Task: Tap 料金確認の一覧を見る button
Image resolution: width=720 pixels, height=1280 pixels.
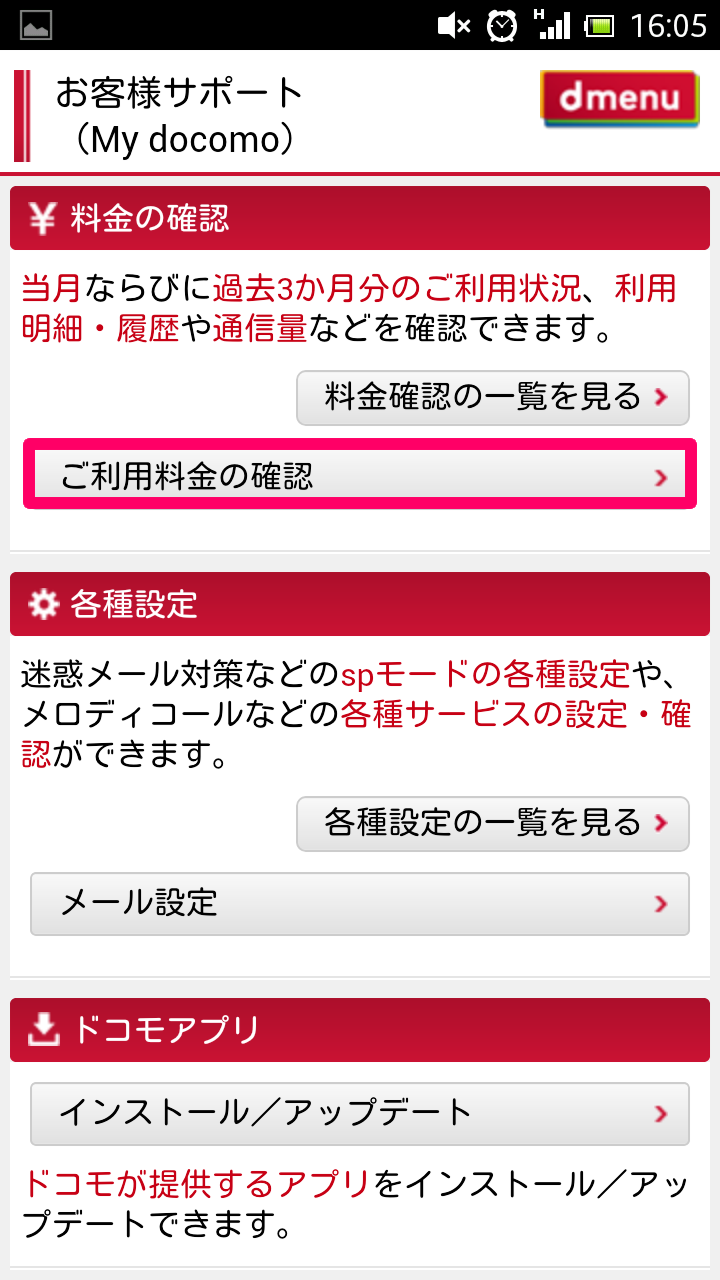Action: (x=493, y=398)
